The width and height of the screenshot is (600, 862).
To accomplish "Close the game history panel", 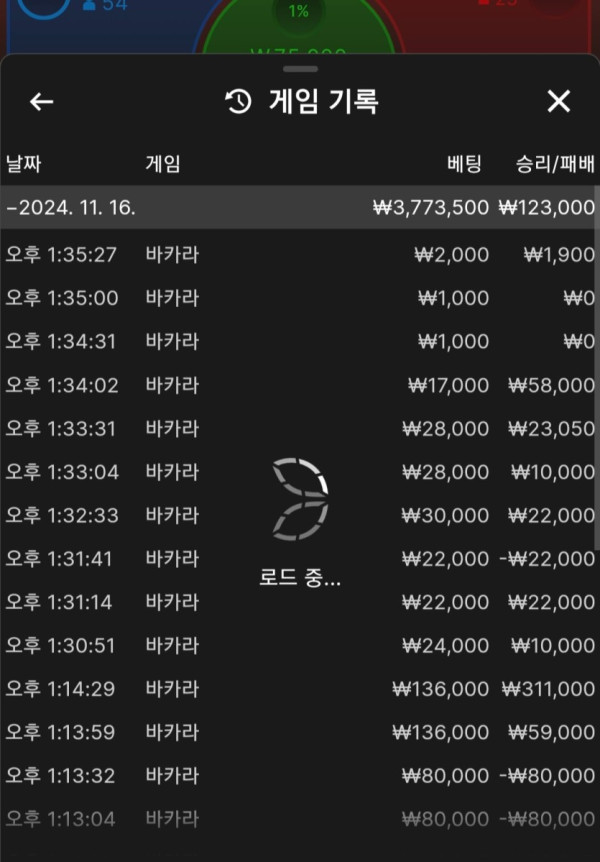I will click(x=558, y=101).
